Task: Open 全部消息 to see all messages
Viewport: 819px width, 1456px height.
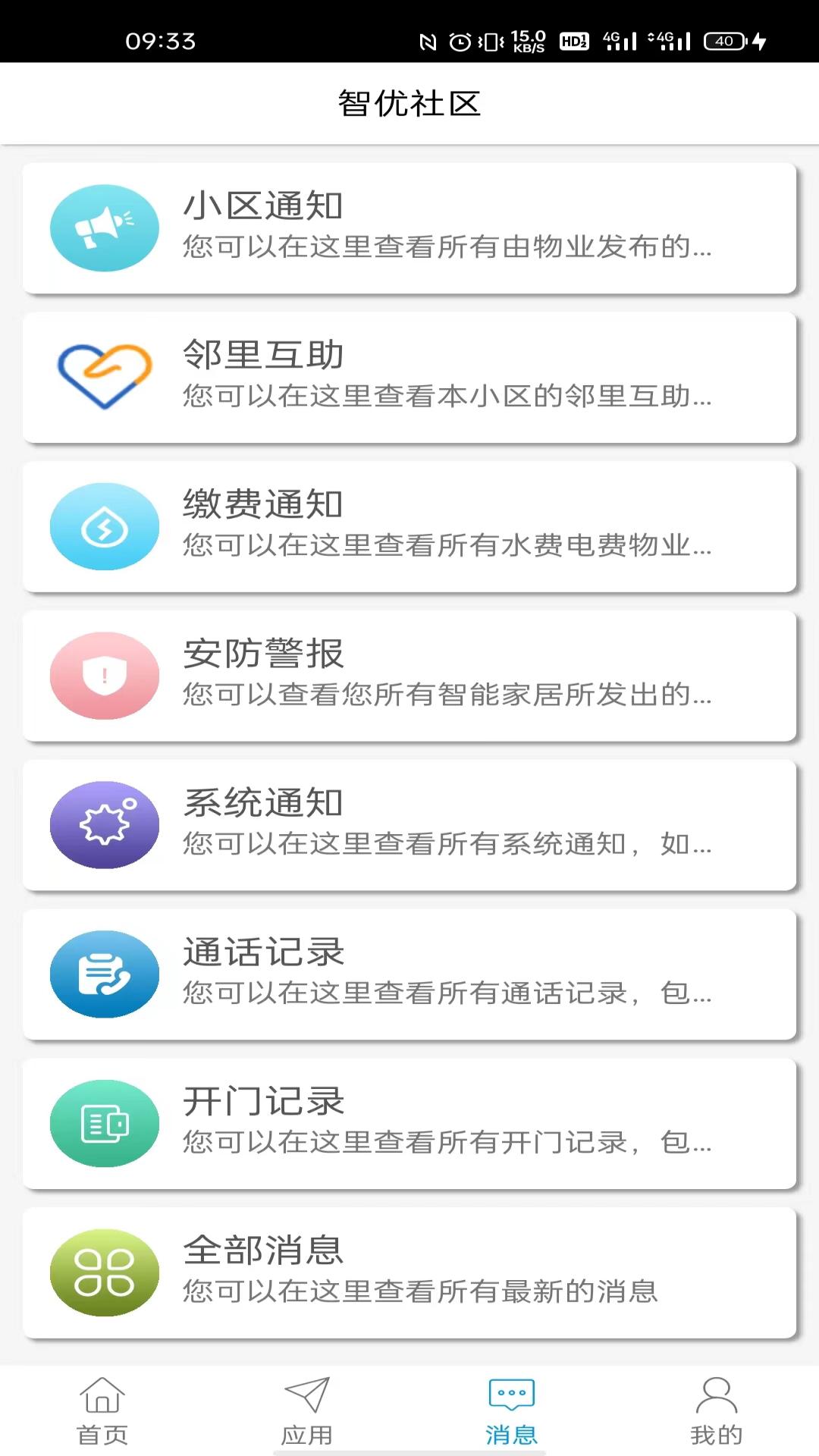Action: tap(409, 1272)
